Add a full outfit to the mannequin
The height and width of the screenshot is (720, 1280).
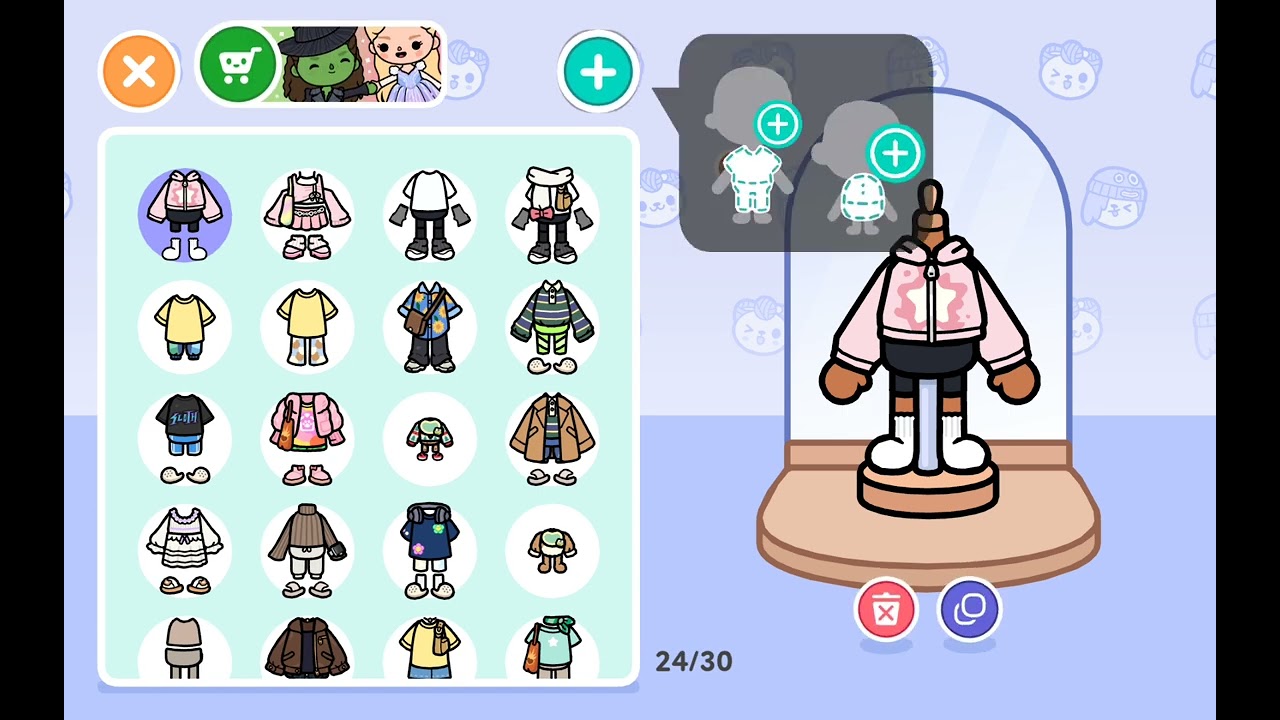(778, 125)
